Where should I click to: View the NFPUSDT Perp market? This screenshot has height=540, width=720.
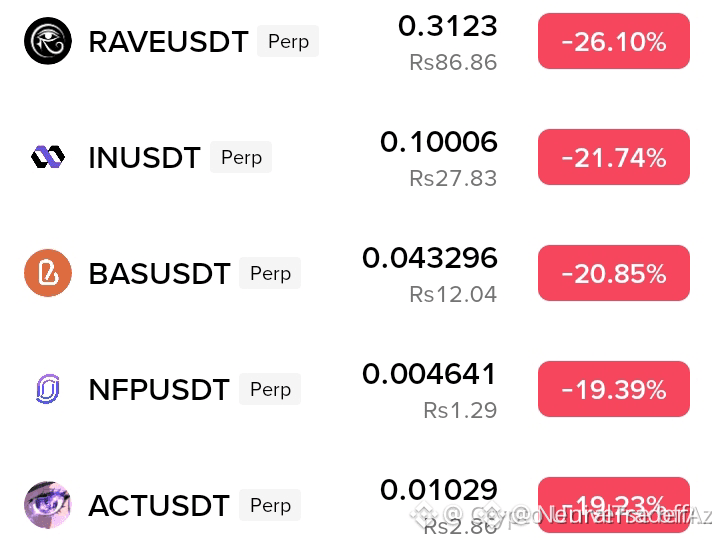point(356,389)
